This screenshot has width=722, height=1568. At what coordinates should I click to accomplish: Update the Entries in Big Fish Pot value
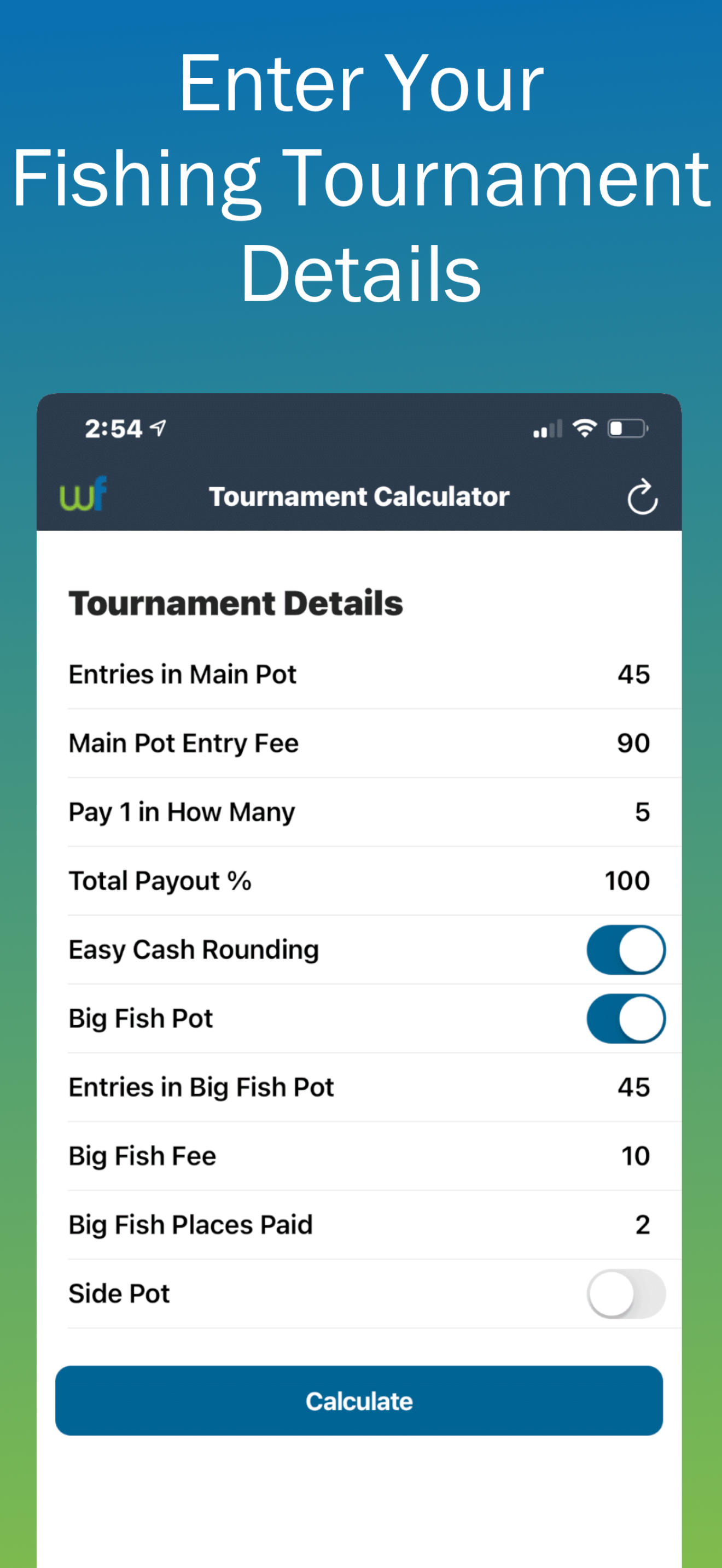(x=633, y=1087)
